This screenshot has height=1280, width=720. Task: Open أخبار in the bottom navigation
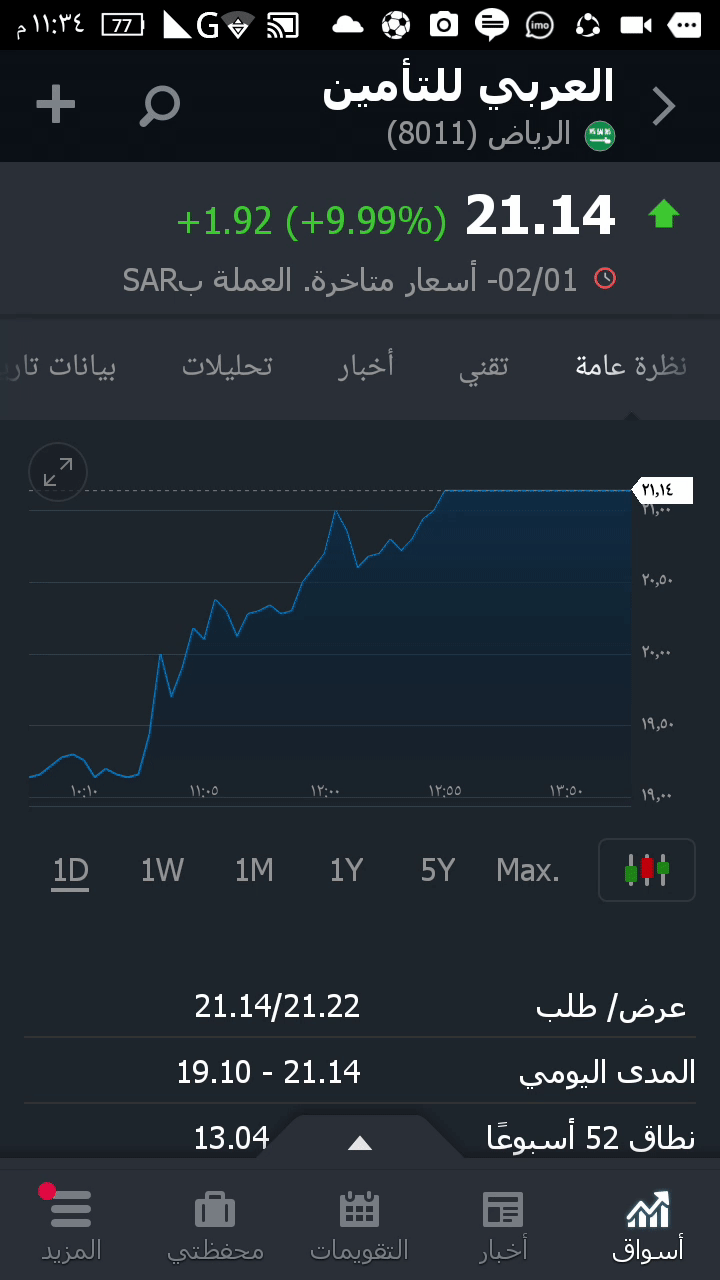[x=503, y=1226]
